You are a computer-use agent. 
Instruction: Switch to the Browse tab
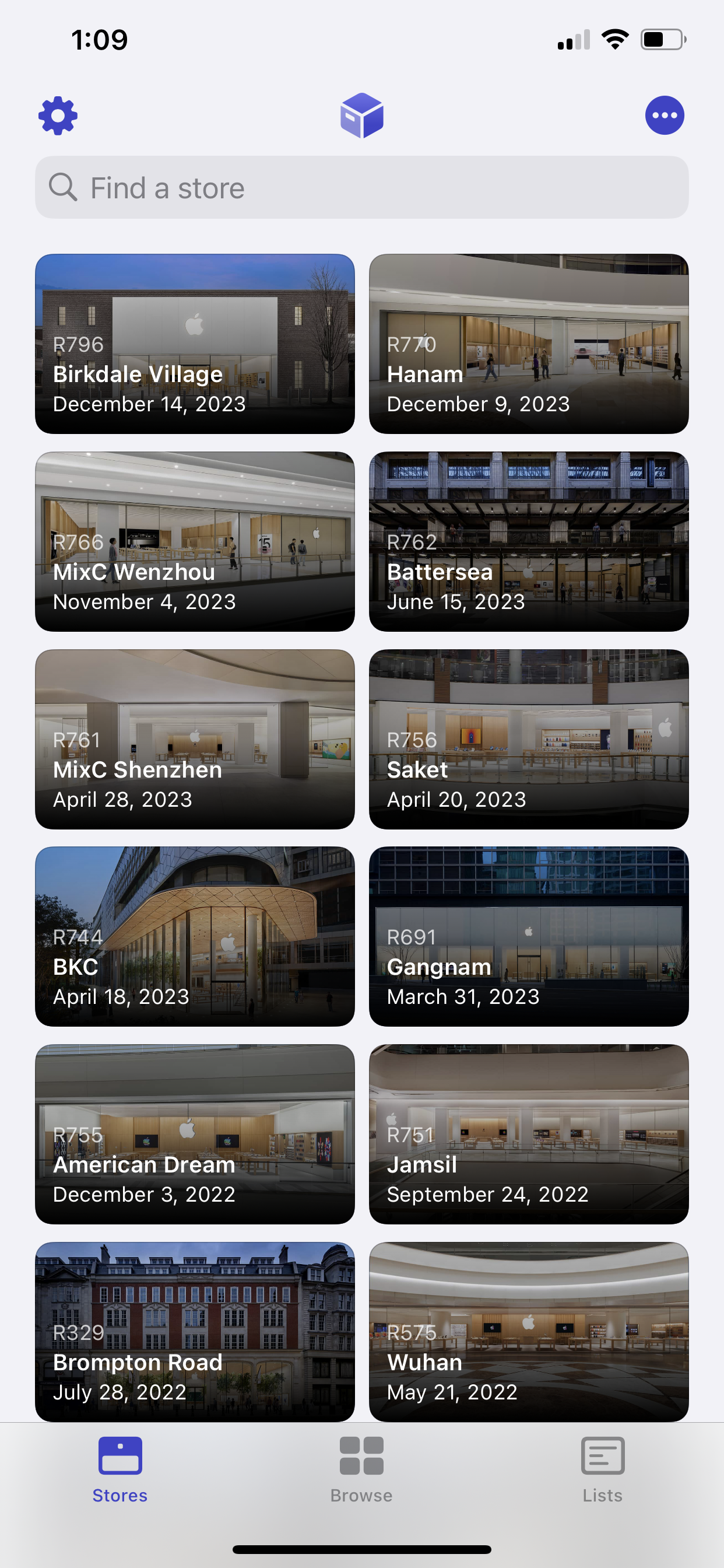tap(361, 1469)
